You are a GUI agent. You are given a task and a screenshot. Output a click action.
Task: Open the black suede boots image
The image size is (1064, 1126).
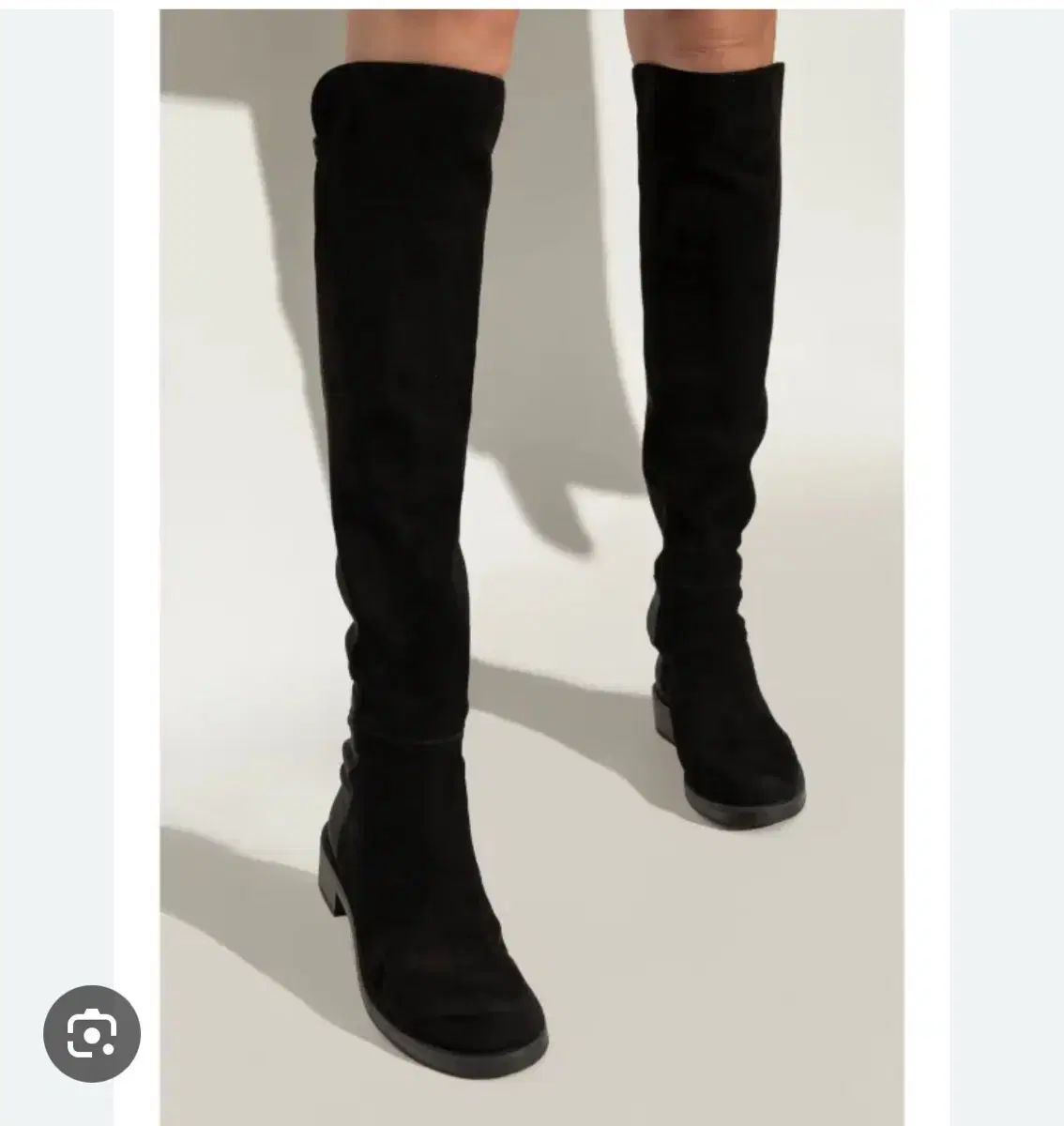pyautogui.click(x=531, y=563)
